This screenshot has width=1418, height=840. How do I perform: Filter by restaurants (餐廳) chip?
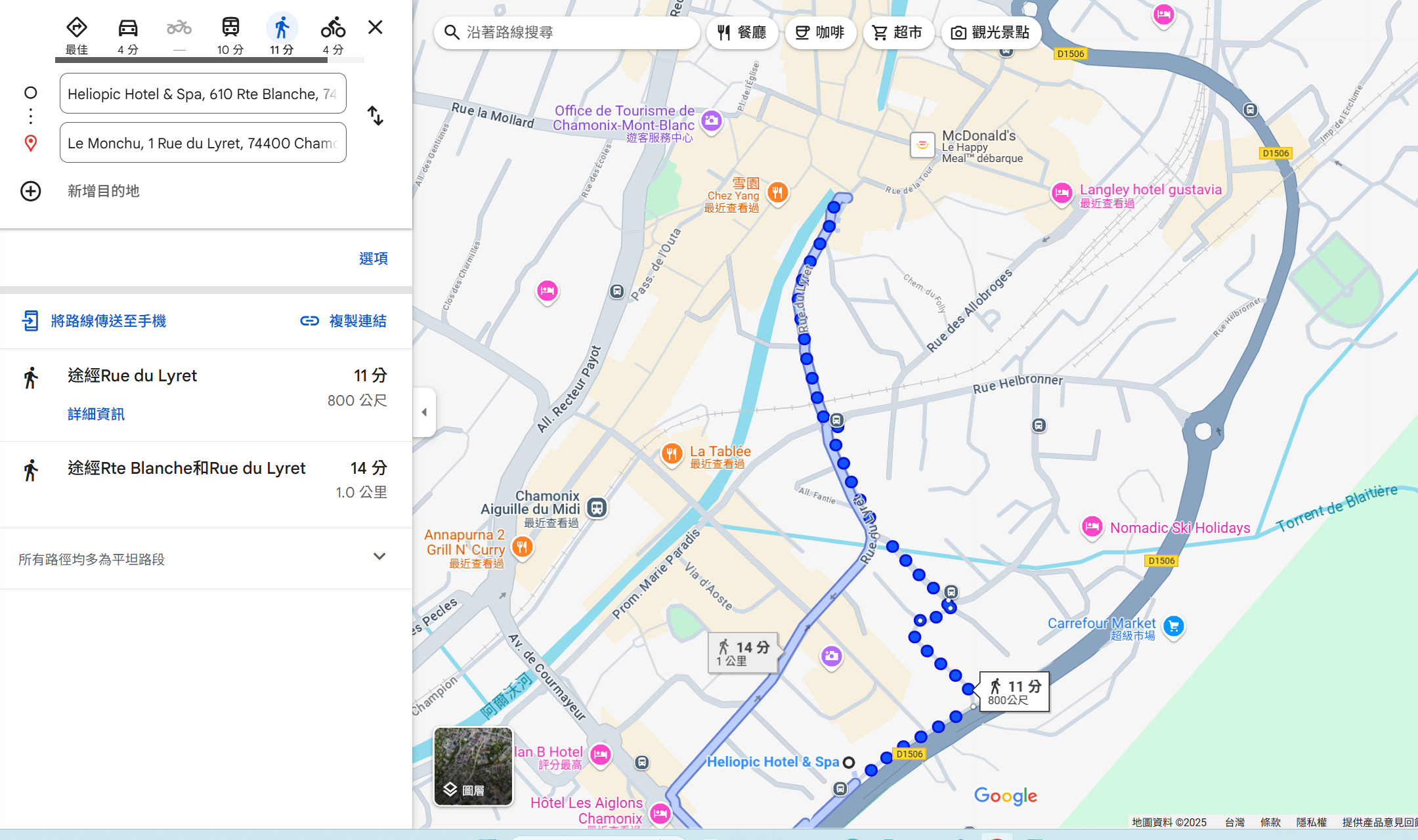coord(742,32)
